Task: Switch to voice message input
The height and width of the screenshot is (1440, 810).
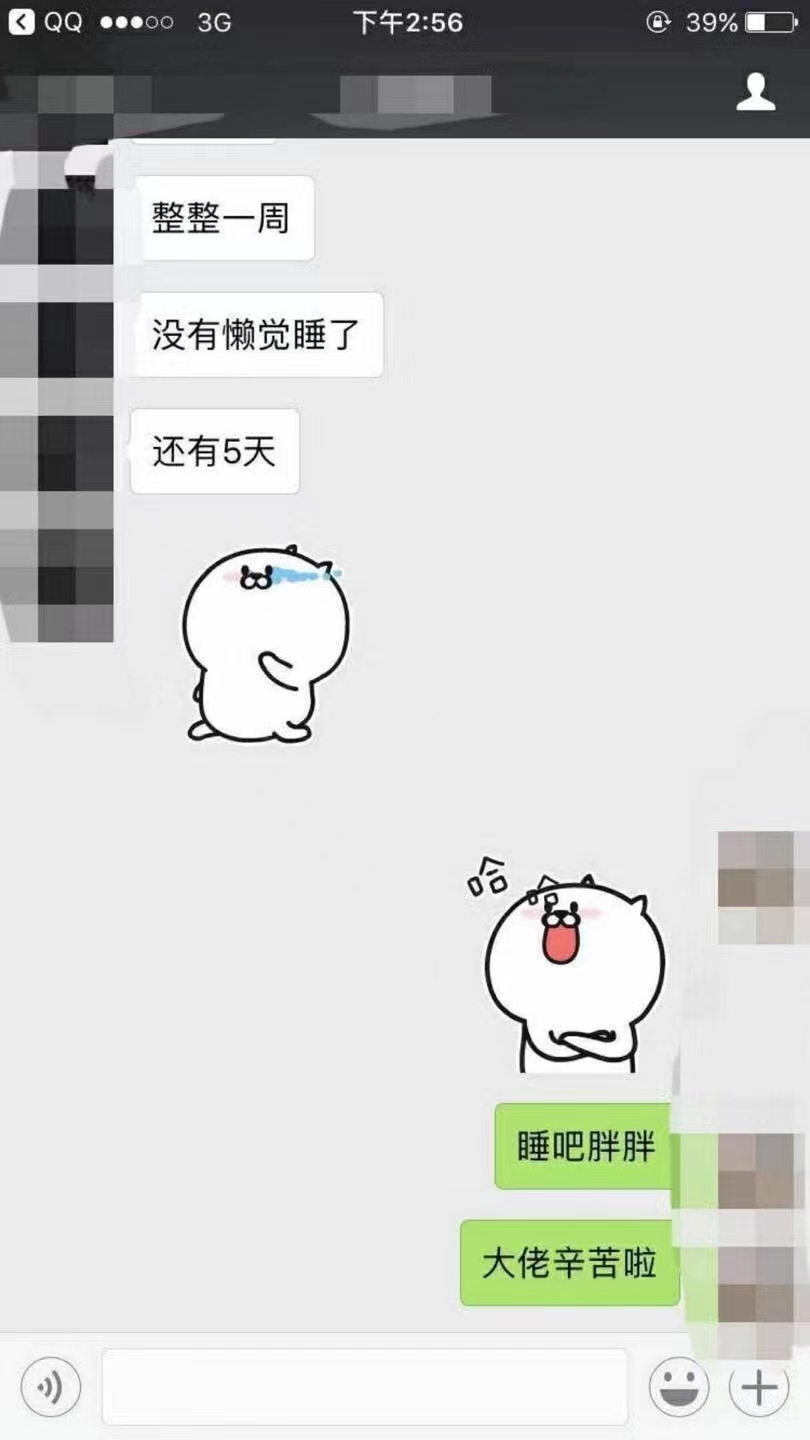Action: tap(50, 1387)
